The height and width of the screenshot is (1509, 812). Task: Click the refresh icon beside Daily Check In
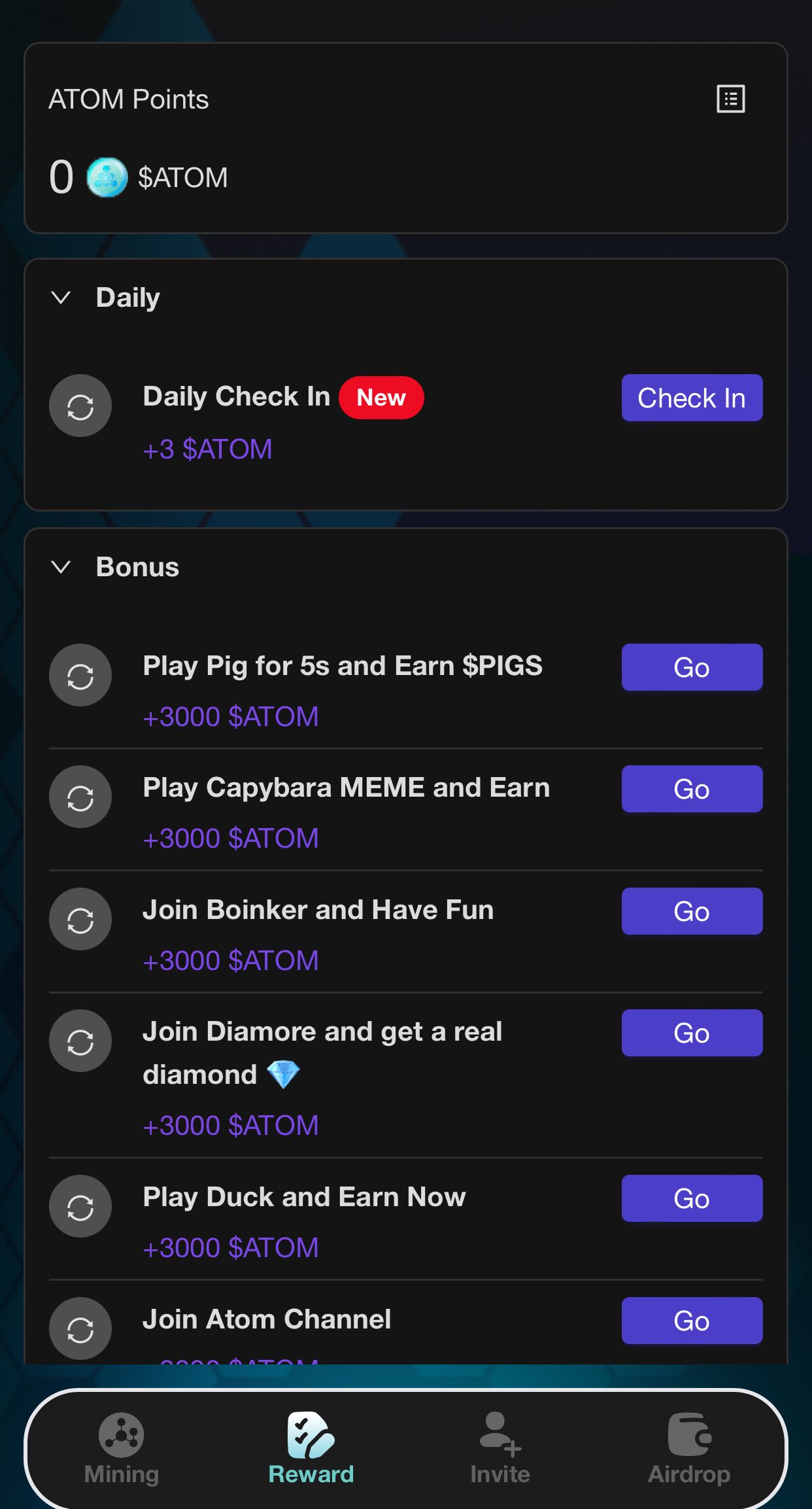(x=80, y=406)
